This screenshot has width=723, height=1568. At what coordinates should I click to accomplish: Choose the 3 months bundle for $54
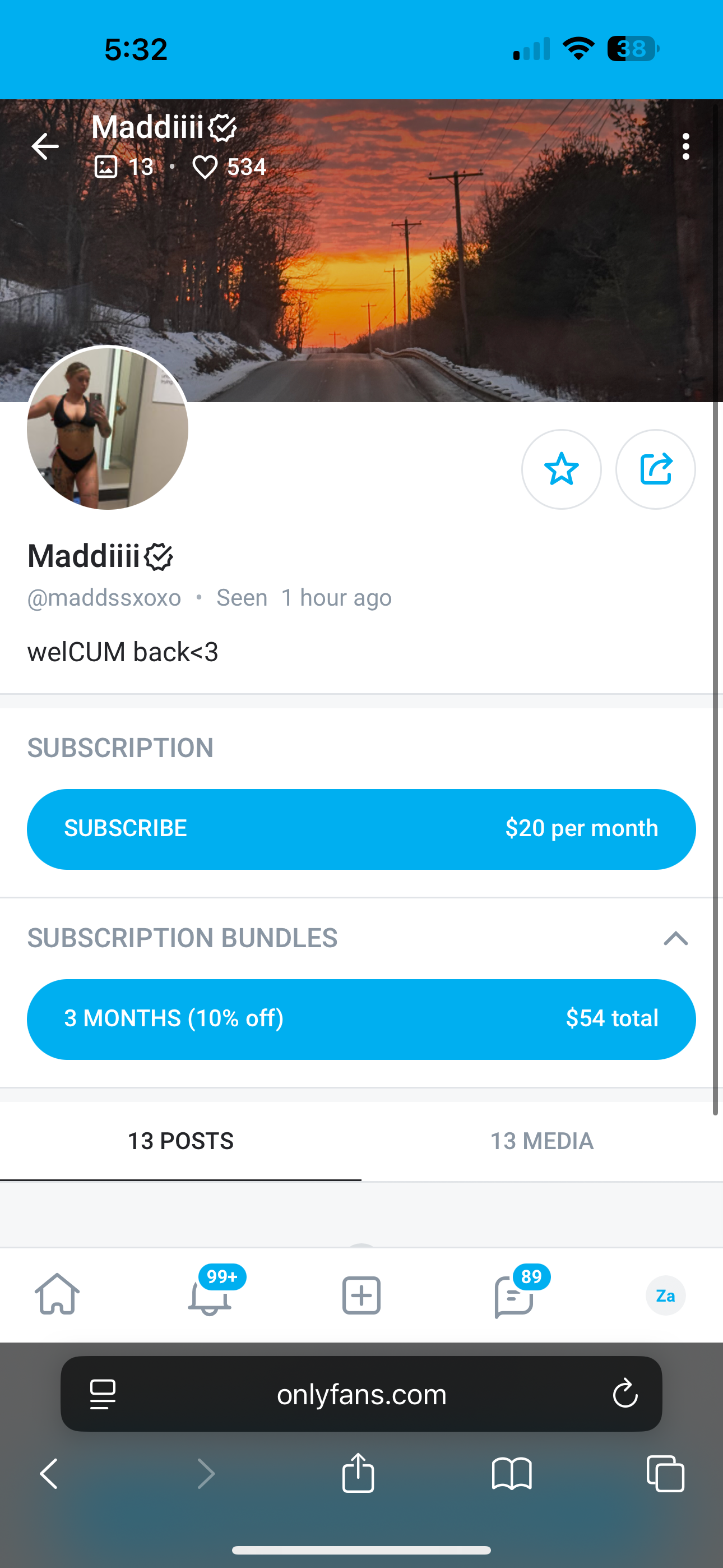point(361,1019)
